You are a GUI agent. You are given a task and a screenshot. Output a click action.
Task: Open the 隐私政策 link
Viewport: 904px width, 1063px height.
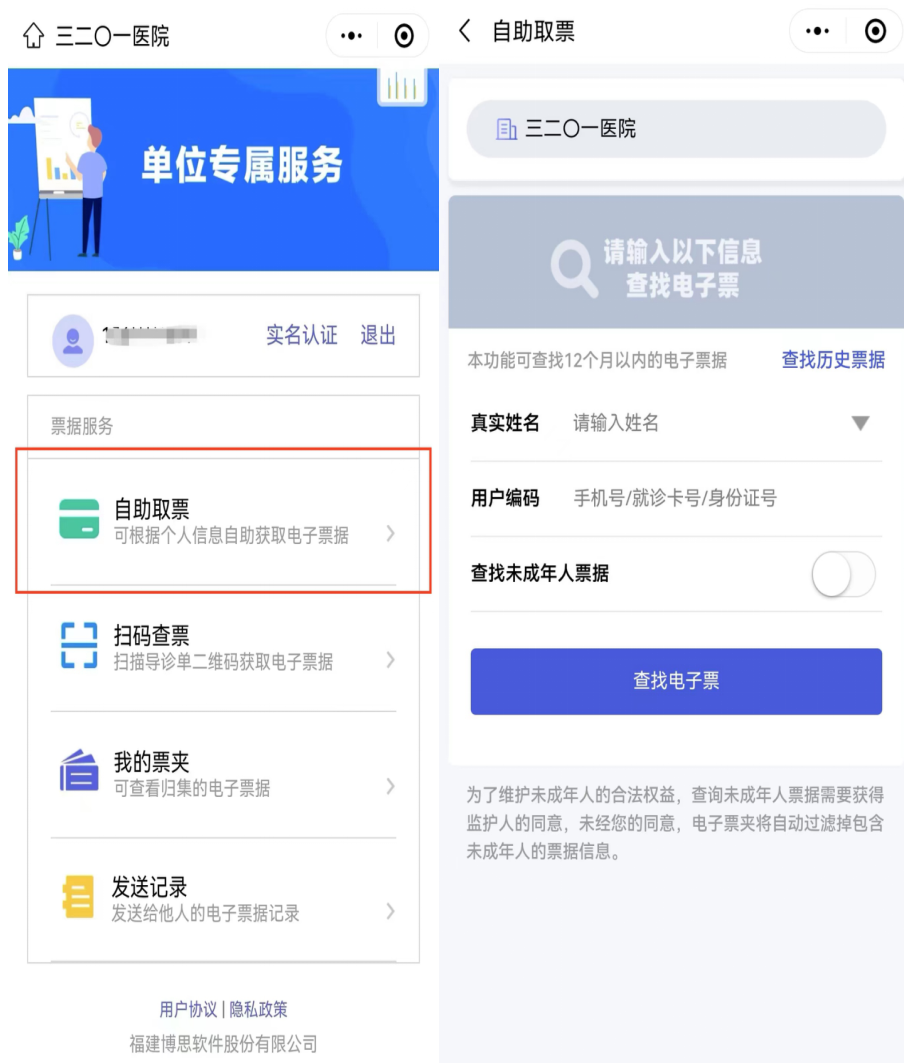259,1009
